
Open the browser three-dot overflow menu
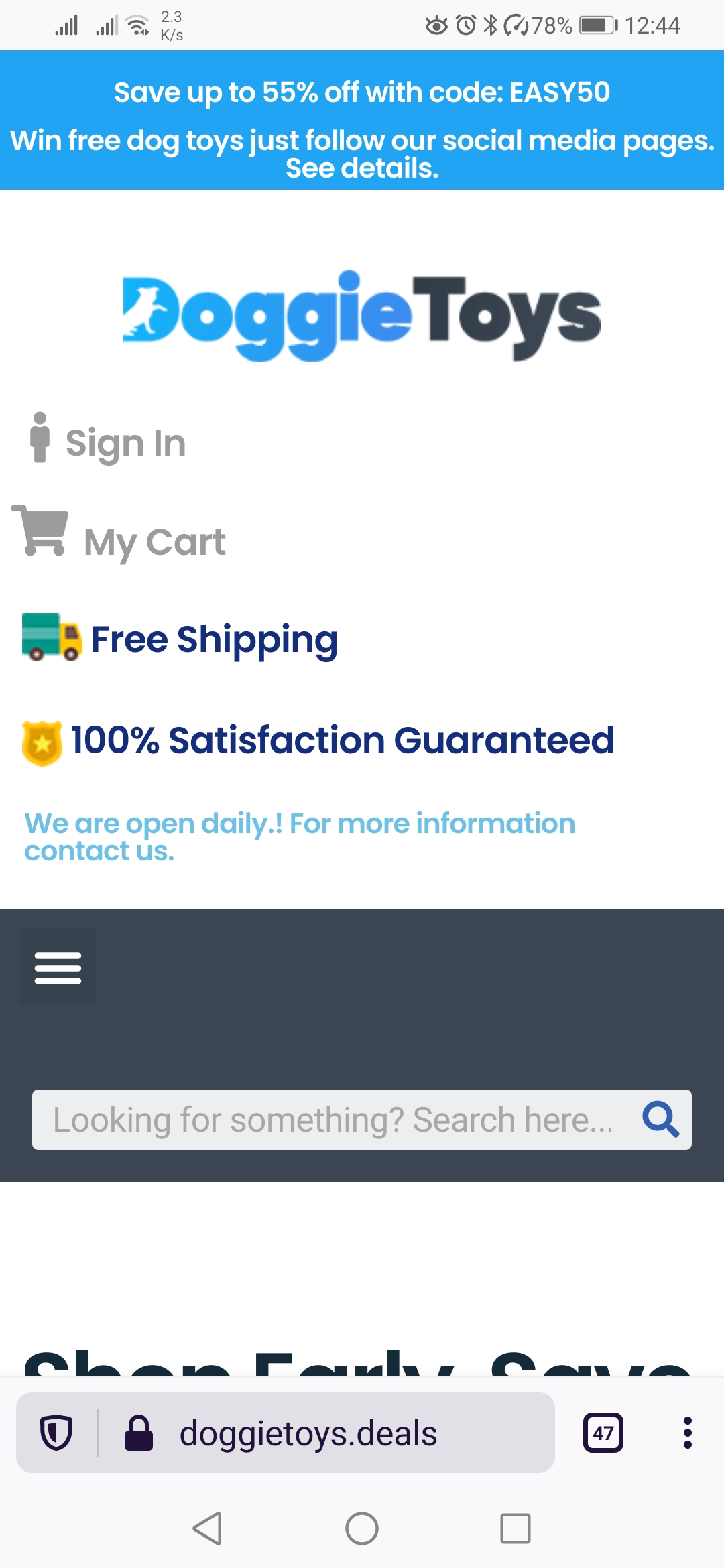pyautogui.click(x=687, y=1433)
